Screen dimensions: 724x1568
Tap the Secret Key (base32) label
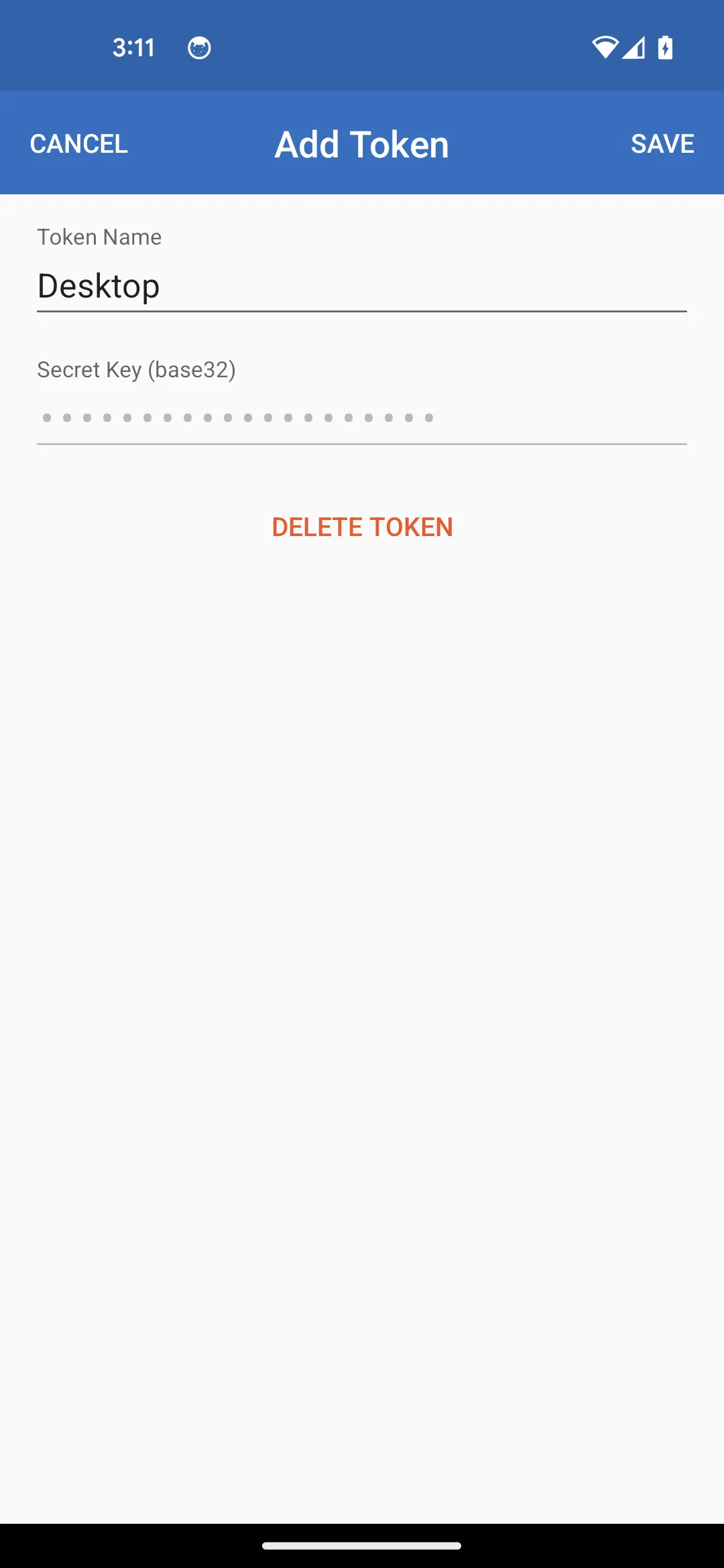pos(137,369)
